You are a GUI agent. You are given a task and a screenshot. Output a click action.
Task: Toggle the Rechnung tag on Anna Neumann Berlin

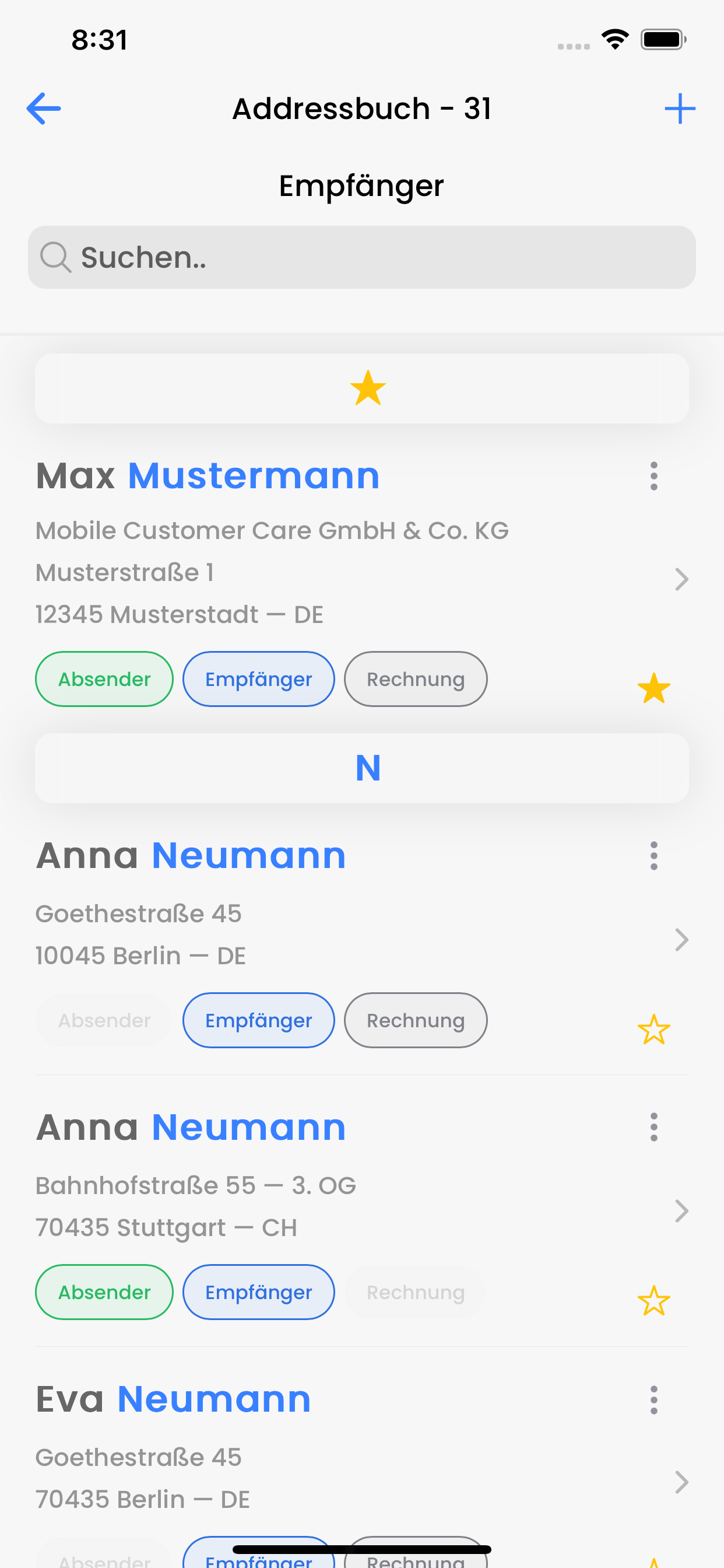click(416, 1020)
